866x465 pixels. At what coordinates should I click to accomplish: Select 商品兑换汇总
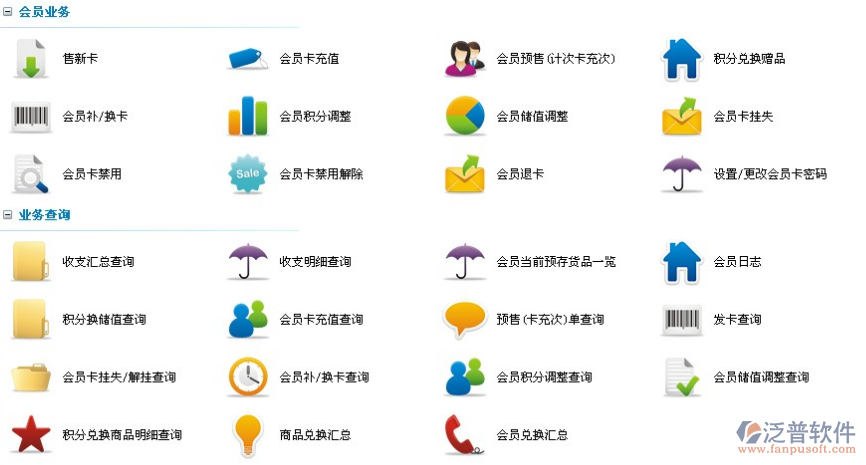pyautogui.click(x=315, y=435)
